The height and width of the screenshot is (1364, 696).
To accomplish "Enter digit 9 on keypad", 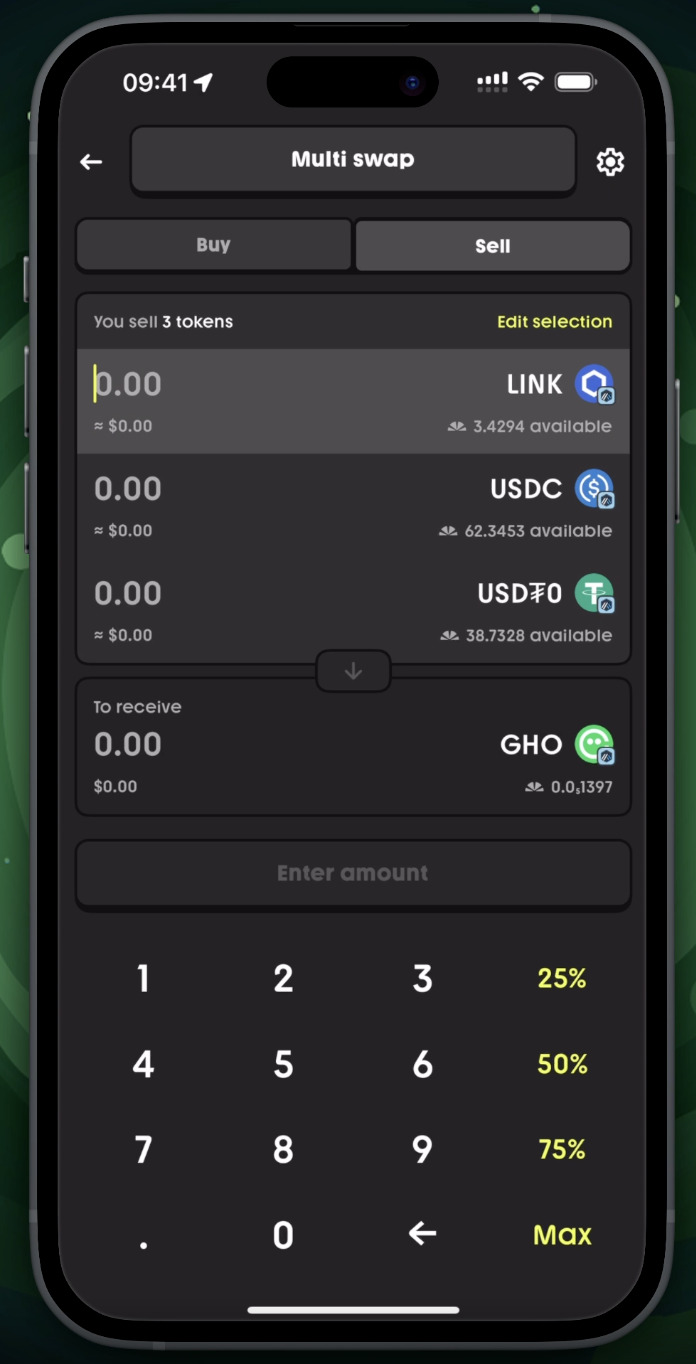I will (422, 1150).
